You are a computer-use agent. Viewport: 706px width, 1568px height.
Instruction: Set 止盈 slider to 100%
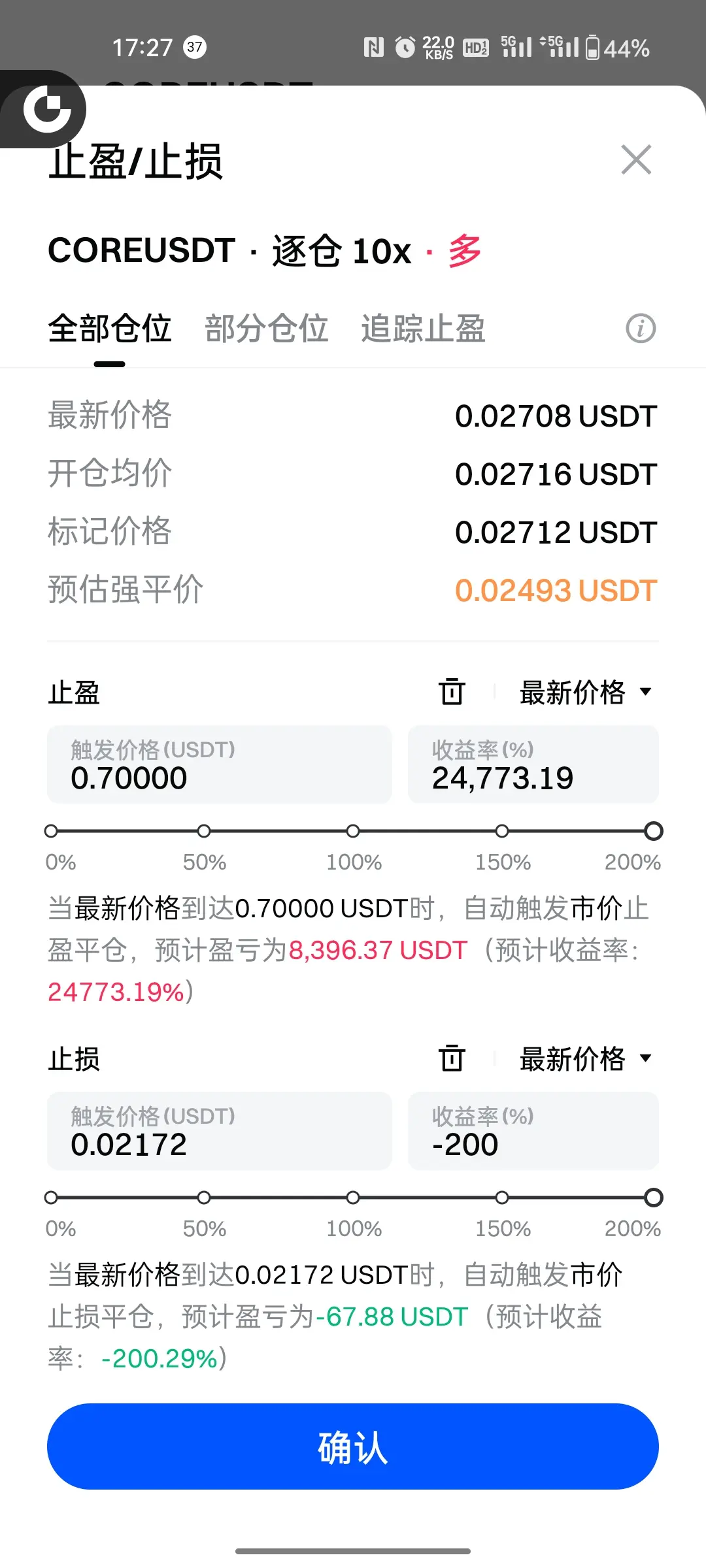pyautogui.click(x=353, y=831)
